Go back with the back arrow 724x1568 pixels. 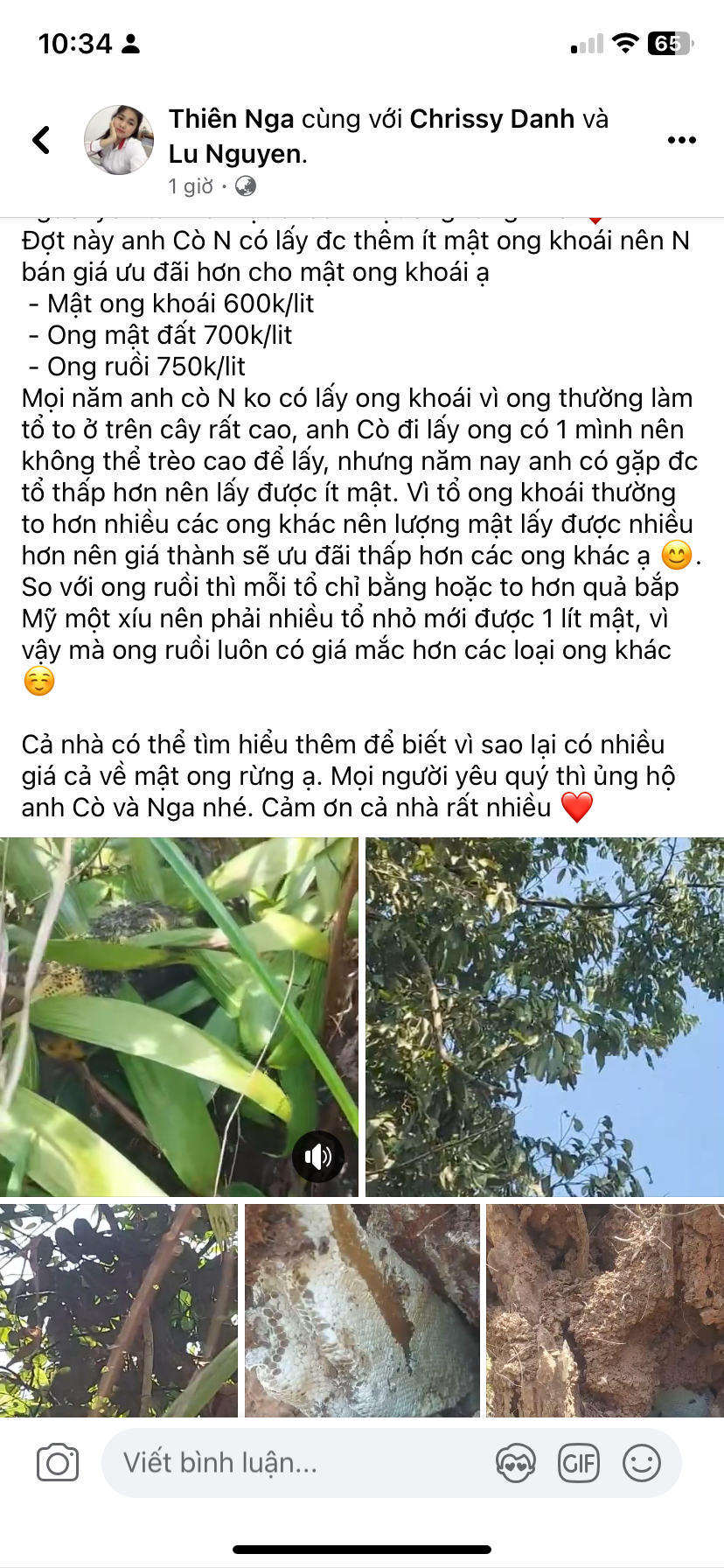[x=41, y=140]
